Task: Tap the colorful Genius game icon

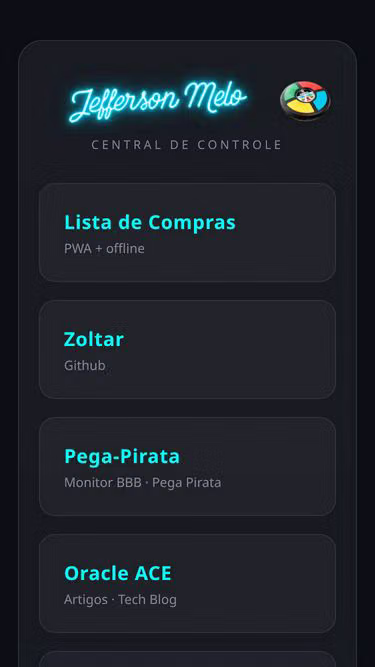Action: point(305,100)
